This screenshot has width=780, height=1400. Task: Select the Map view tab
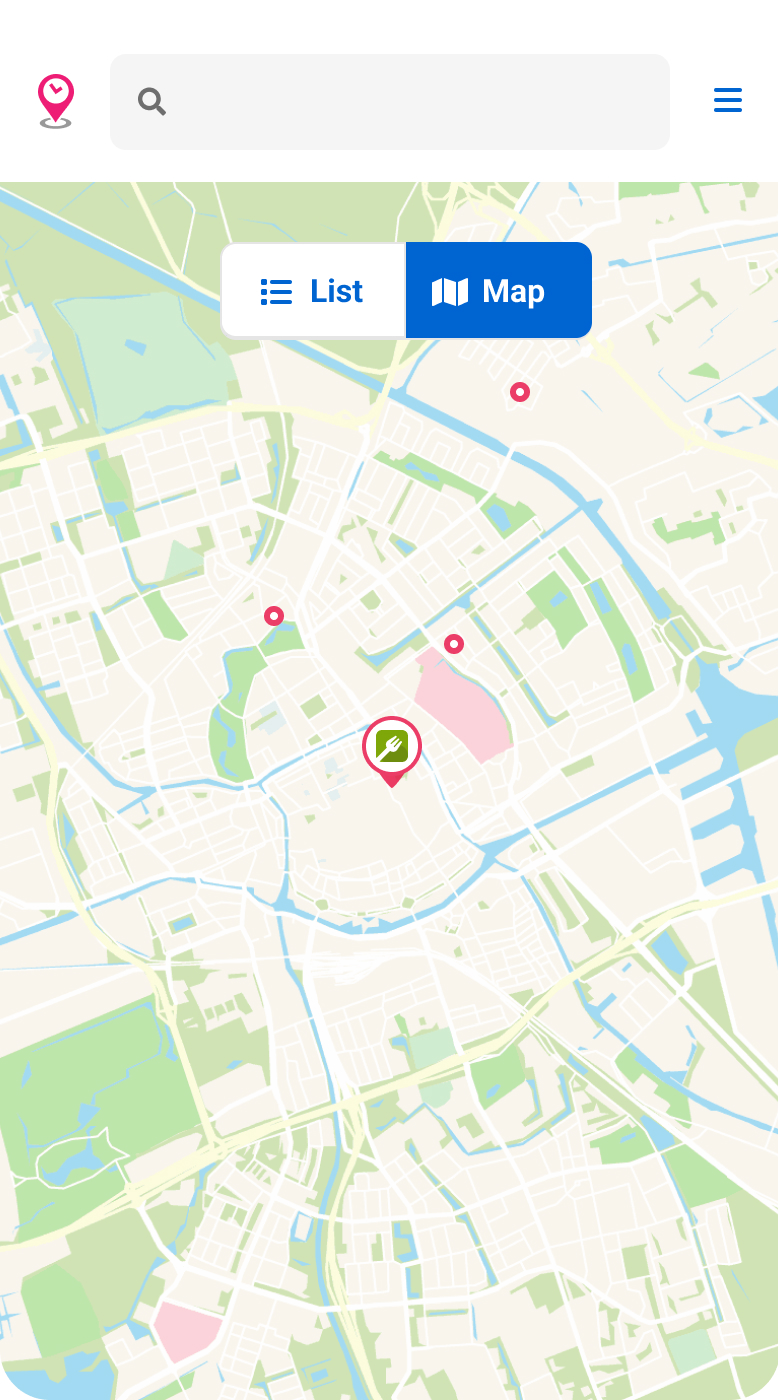point(498,291)
